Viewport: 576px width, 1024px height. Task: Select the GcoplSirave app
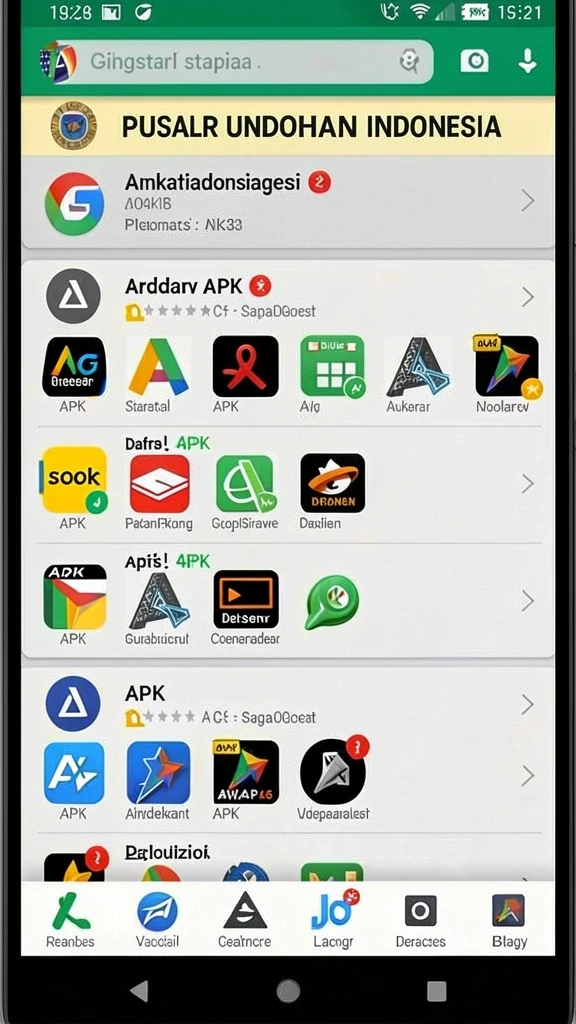246,483
